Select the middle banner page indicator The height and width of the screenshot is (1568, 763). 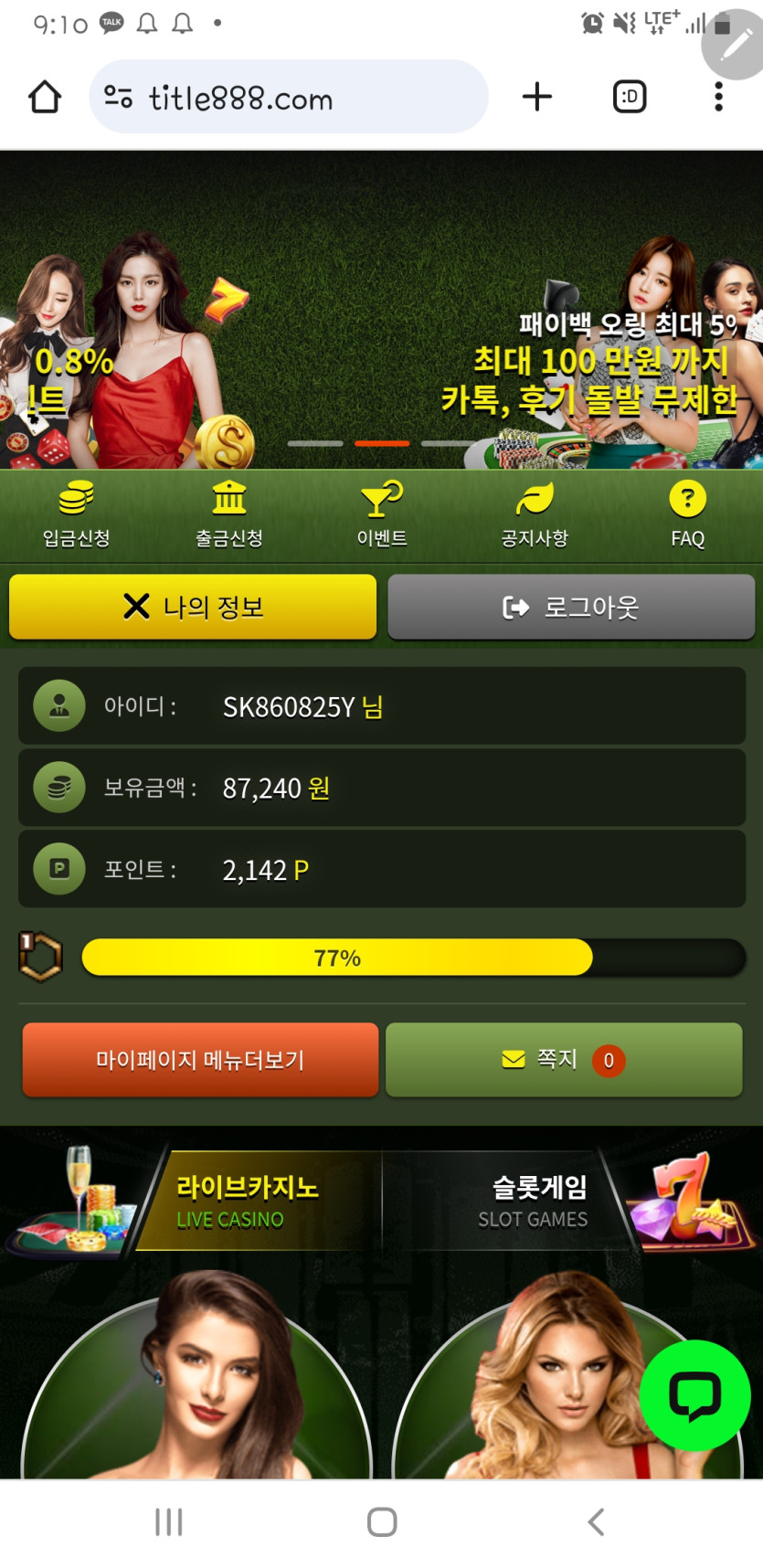[x=382, y=443]
